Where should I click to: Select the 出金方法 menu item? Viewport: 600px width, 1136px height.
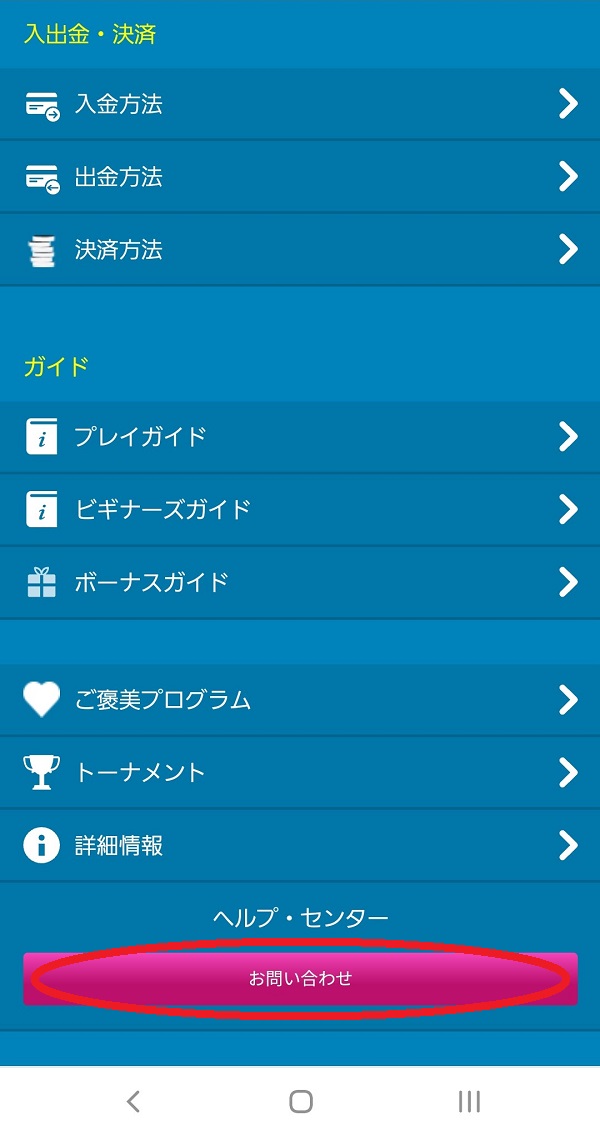300,177
